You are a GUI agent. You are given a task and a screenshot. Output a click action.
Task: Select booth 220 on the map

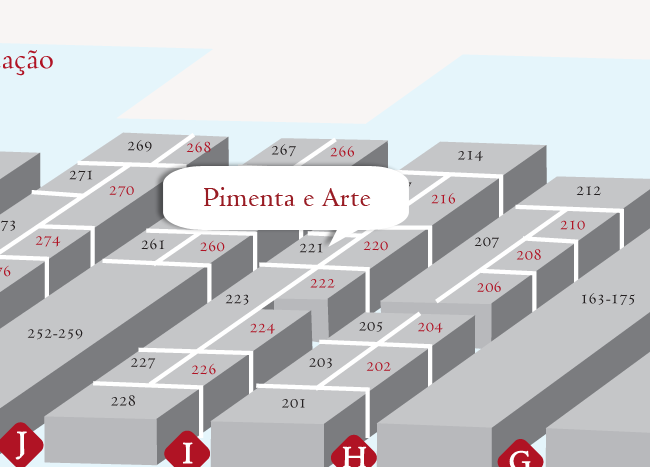pyautogui.click(x=375, y=246)
